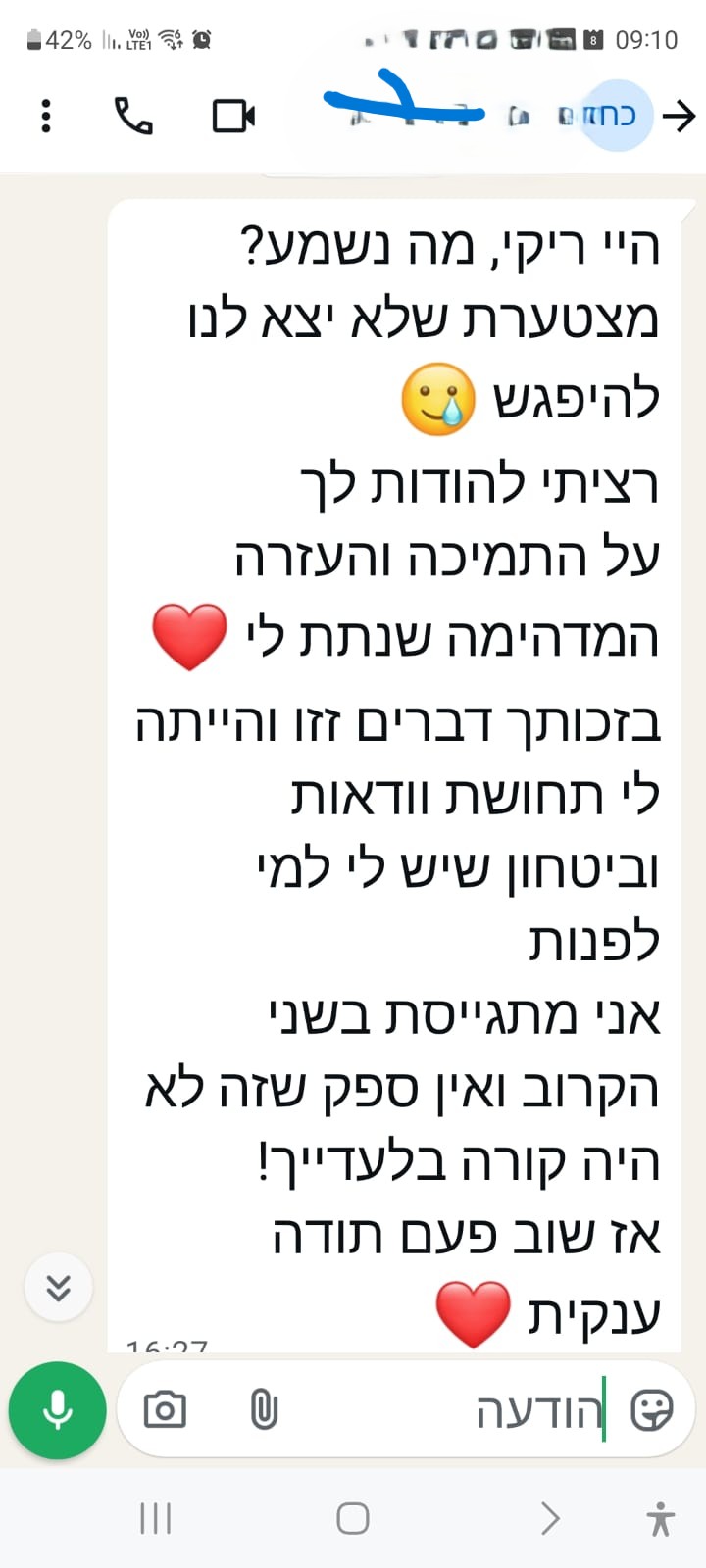Go to the home screen

[x=353, y=1519]
